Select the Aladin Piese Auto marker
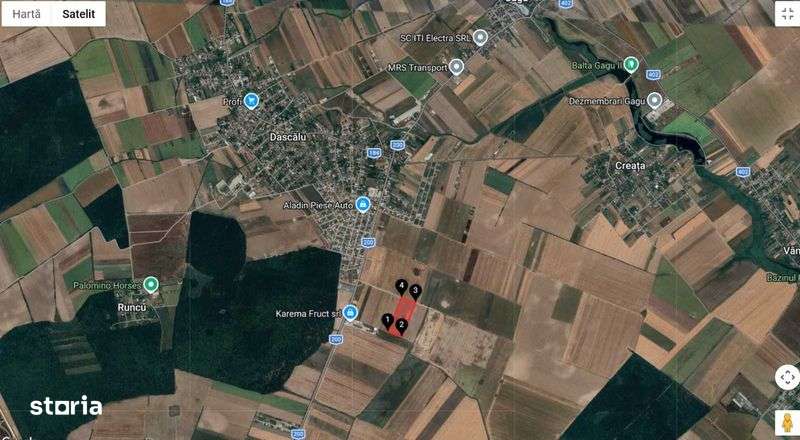The image size is (800, 440). click(363, 205)
